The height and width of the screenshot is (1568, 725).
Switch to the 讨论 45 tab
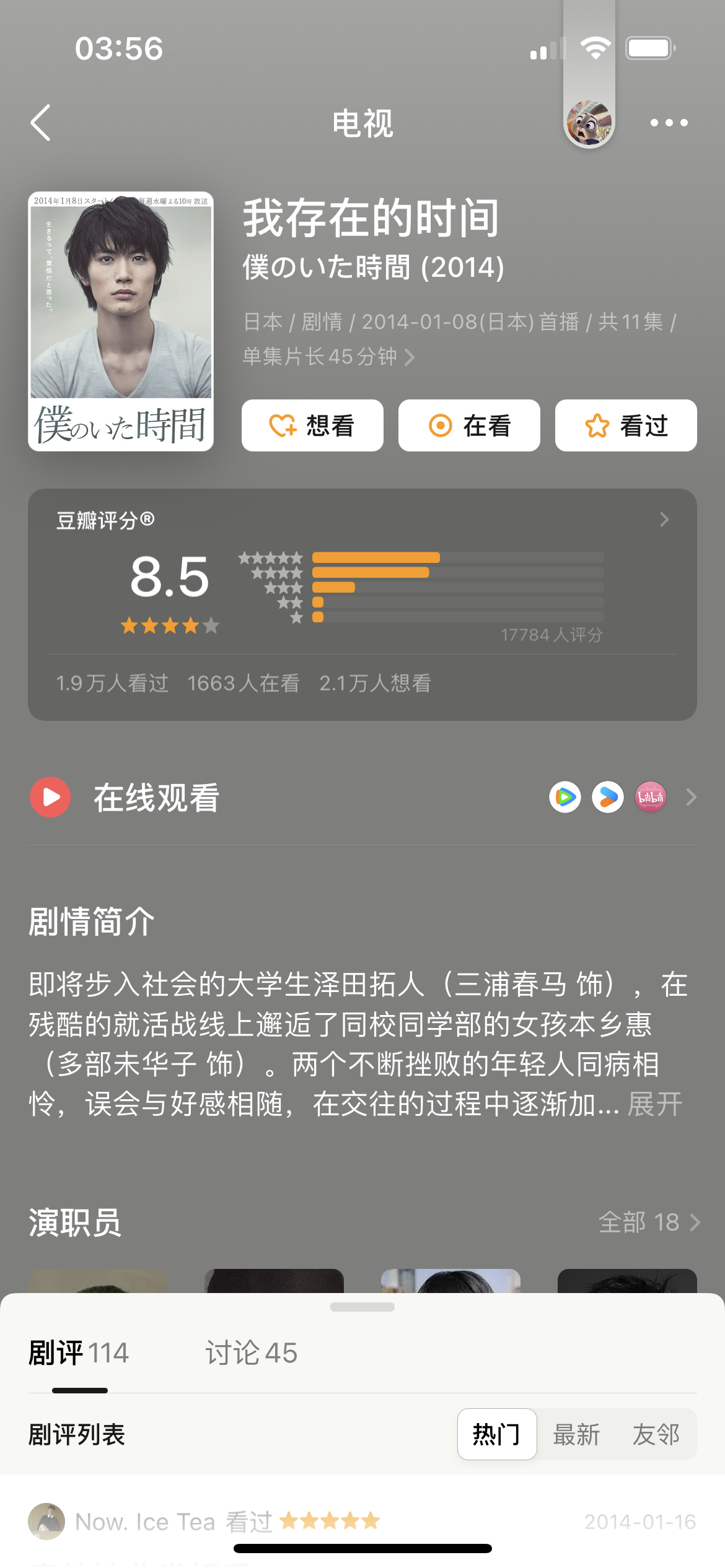click(x=252, y=1352)
